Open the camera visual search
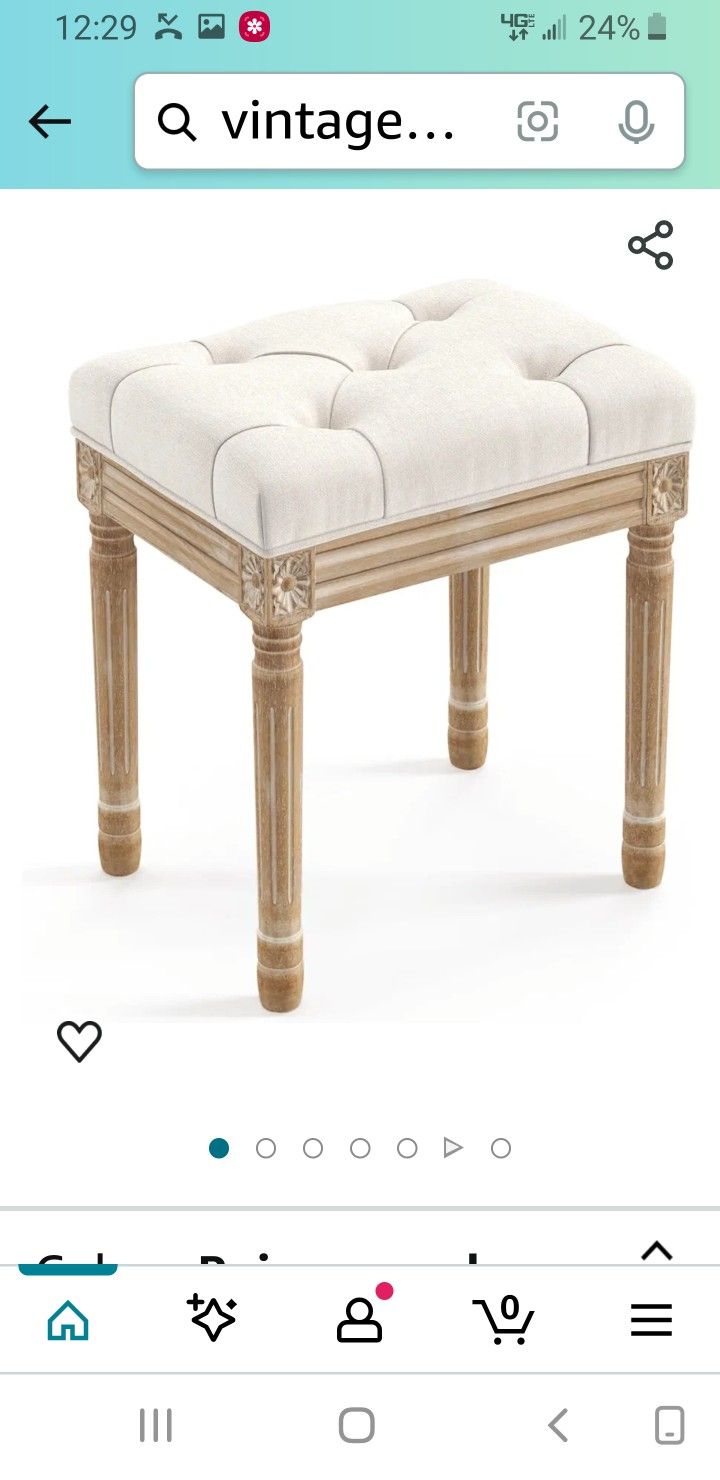Image resolution: width=720 pixels, height=1480 pixels. [539, 122]
